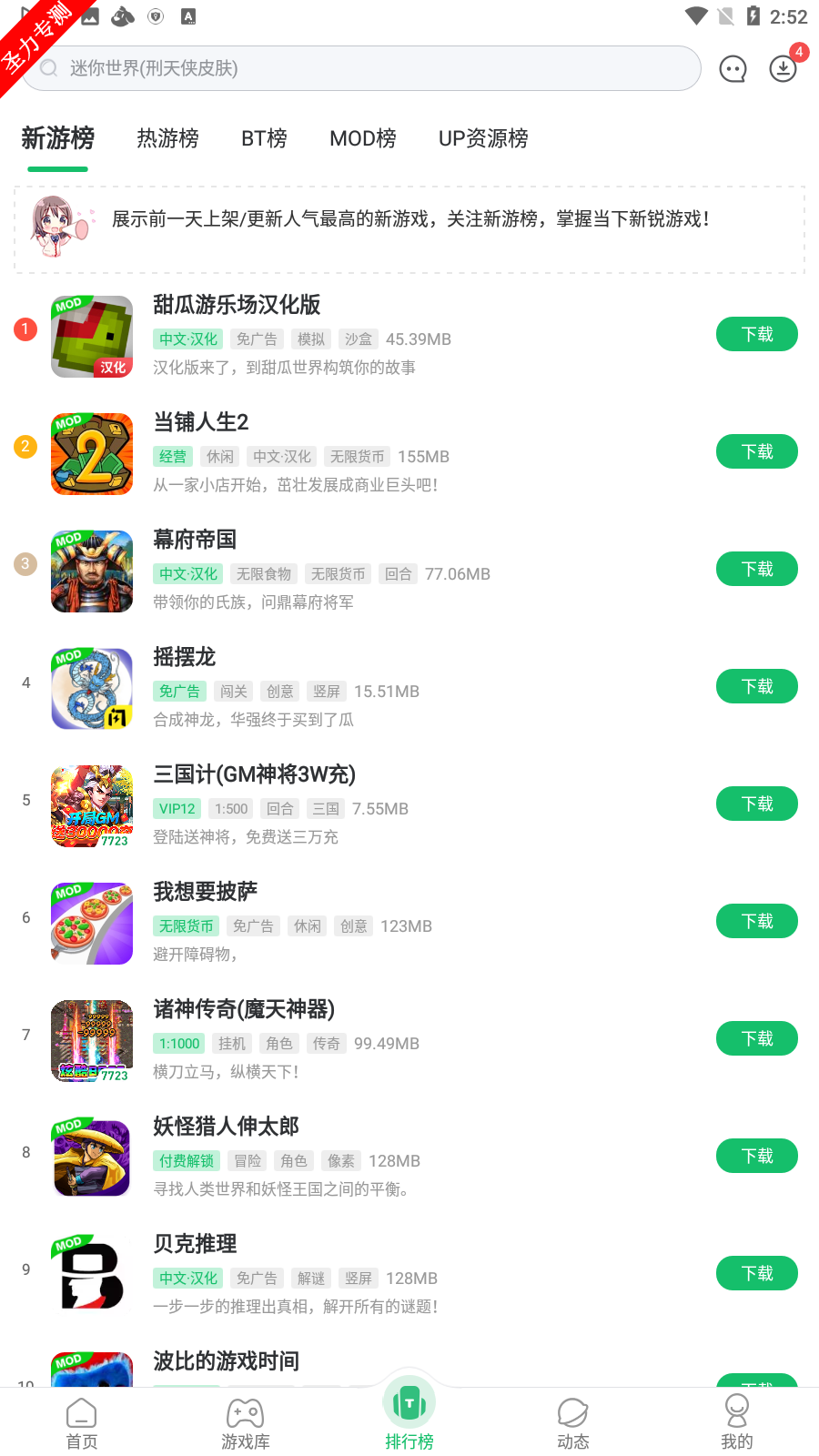Switch to the 动态 tab
The width and height of the screenshot is (819, 1456).
(573, 1423)
